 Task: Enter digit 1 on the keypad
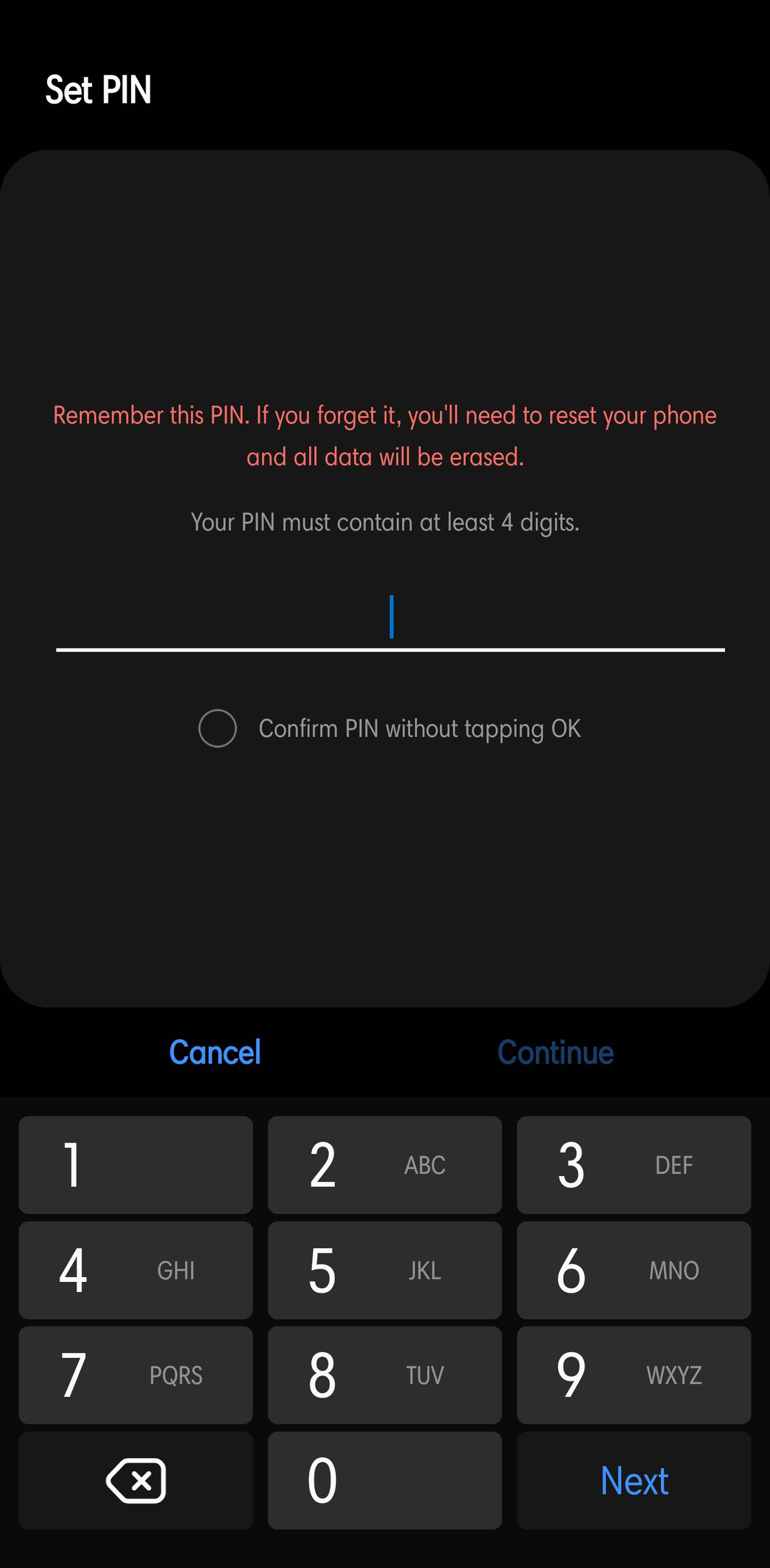135,1165
